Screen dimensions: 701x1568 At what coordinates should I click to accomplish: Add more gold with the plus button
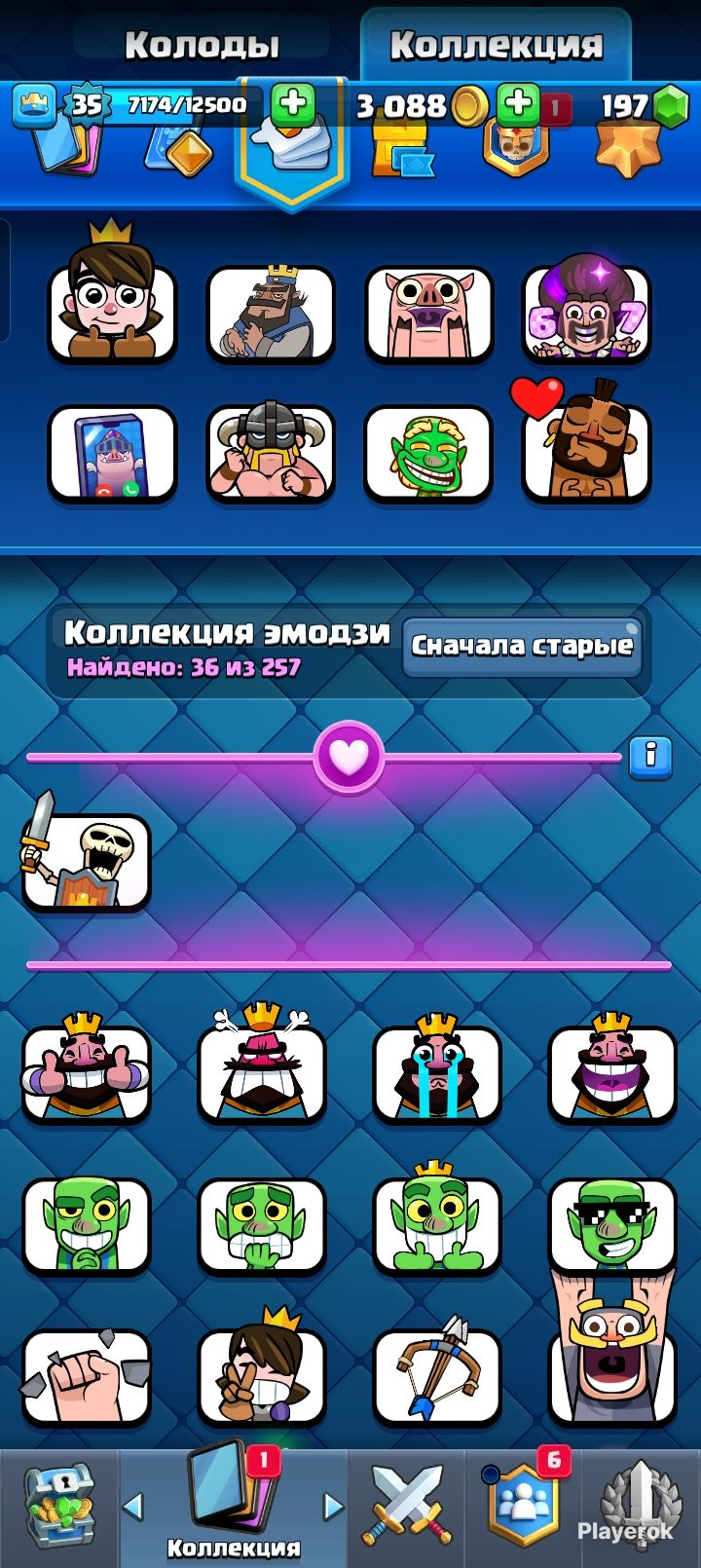tap(518, 103)
